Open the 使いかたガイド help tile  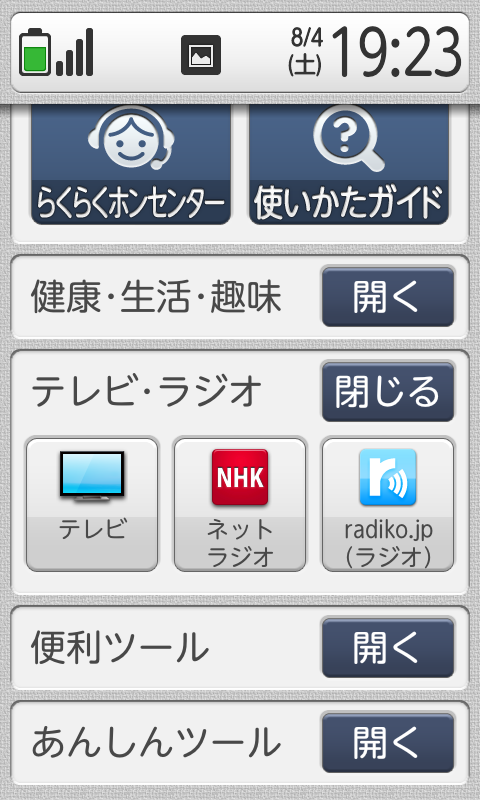[349, 163]
